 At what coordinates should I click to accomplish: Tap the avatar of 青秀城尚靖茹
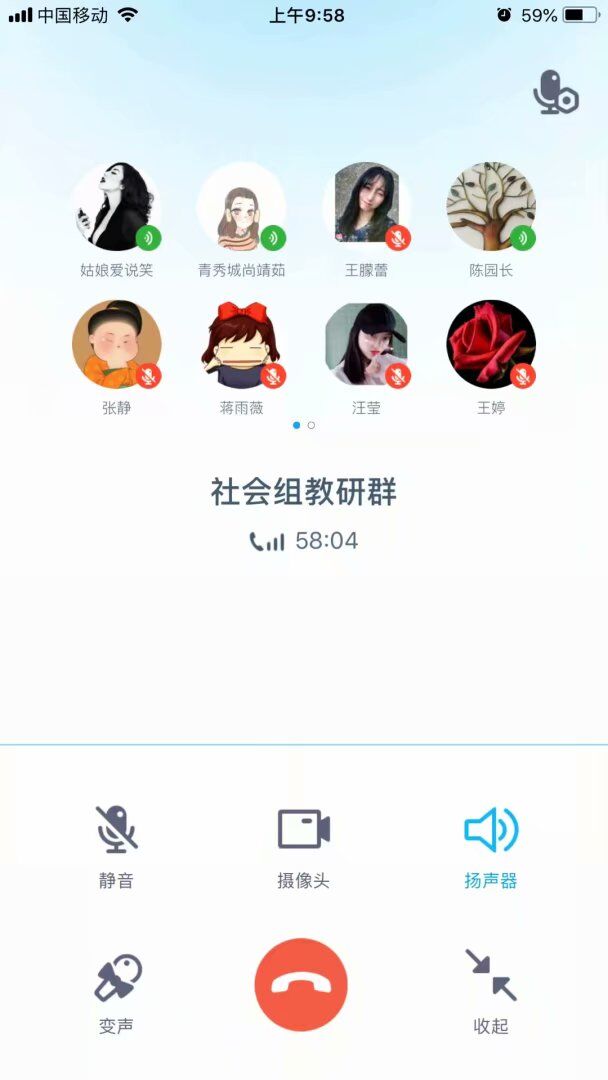pyautogui.click(x=241, y=206)
